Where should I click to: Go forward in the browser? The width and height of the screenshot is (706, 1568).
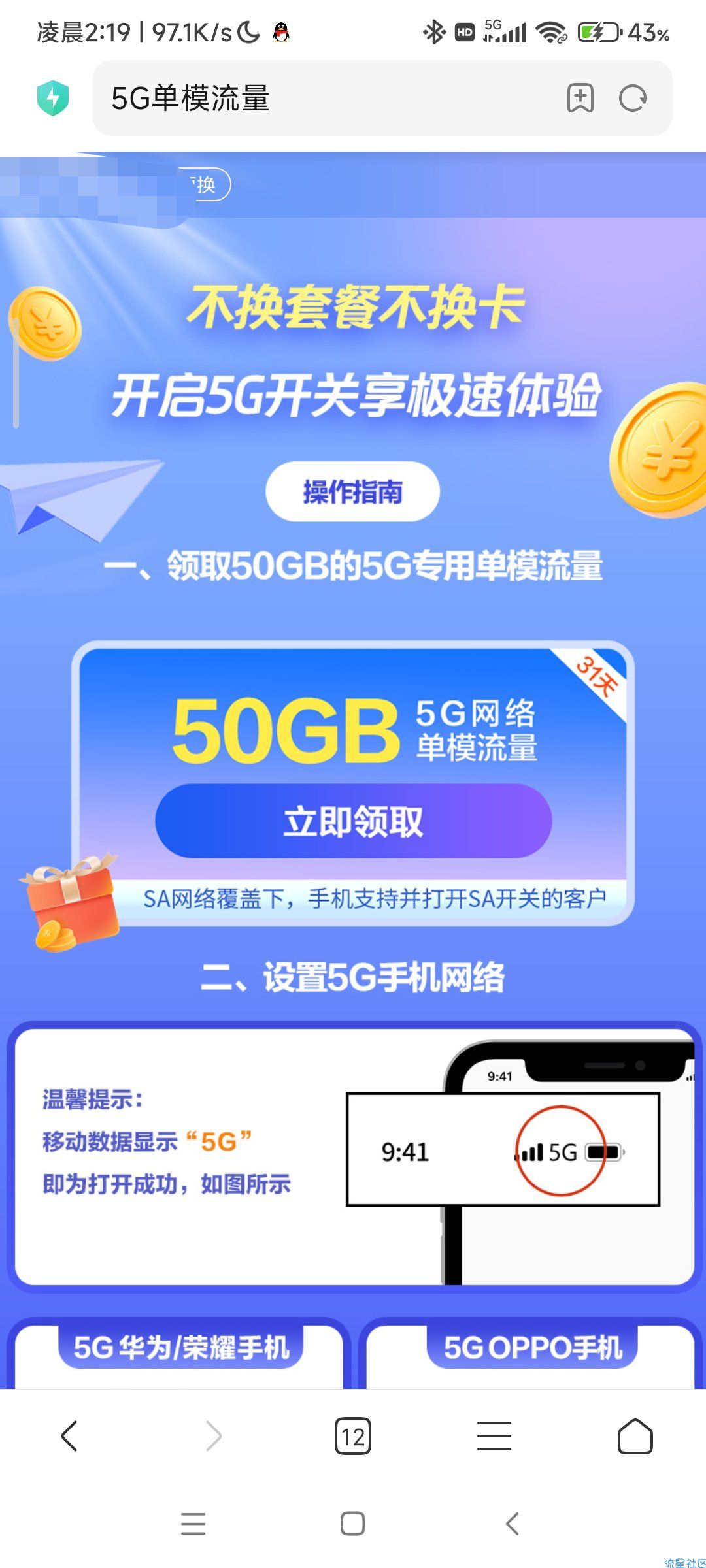click(x=213, y=1436)
